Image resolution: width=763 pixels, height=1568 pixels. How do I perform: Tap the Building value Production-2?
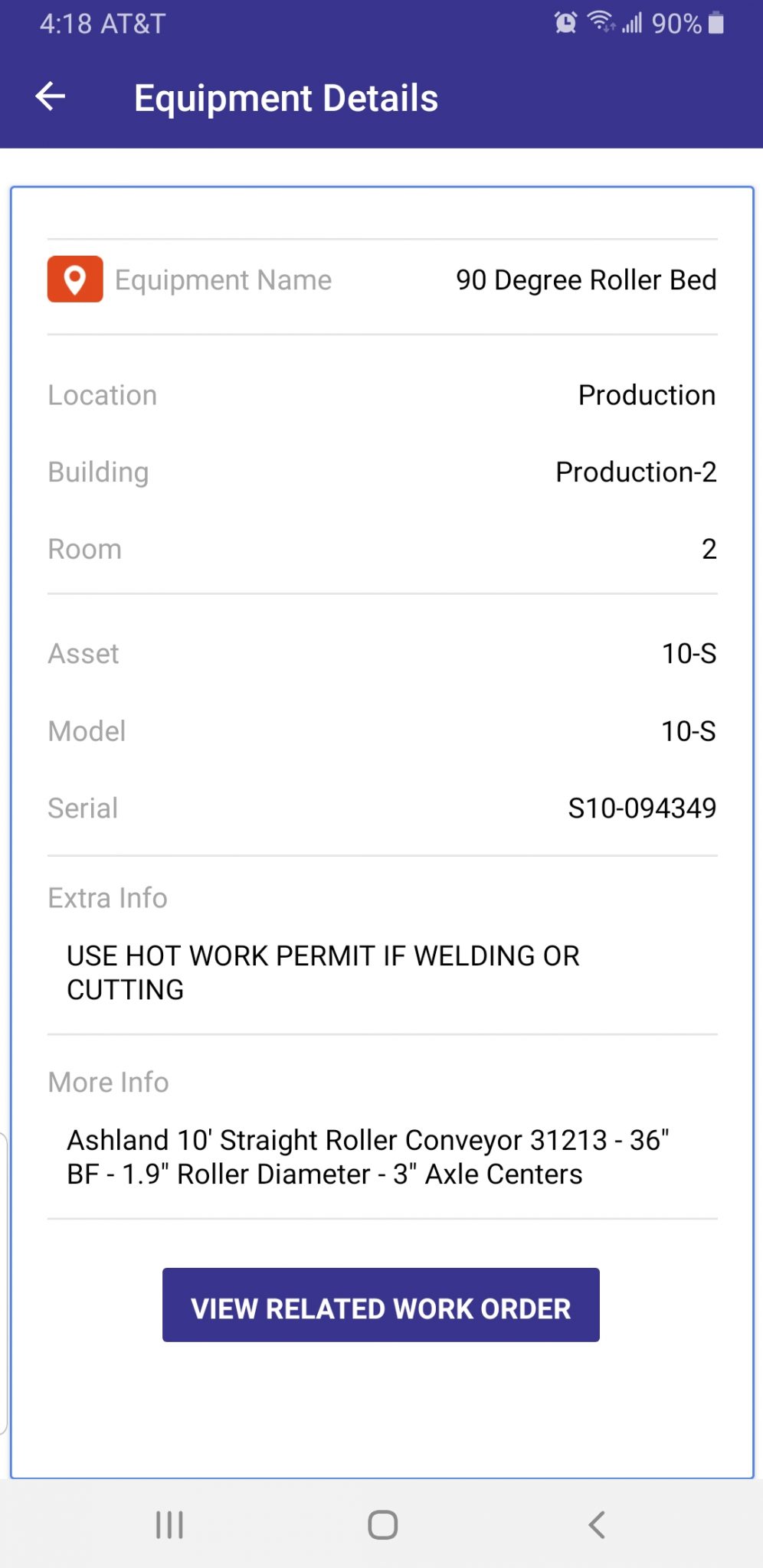[x=636, y=472]
